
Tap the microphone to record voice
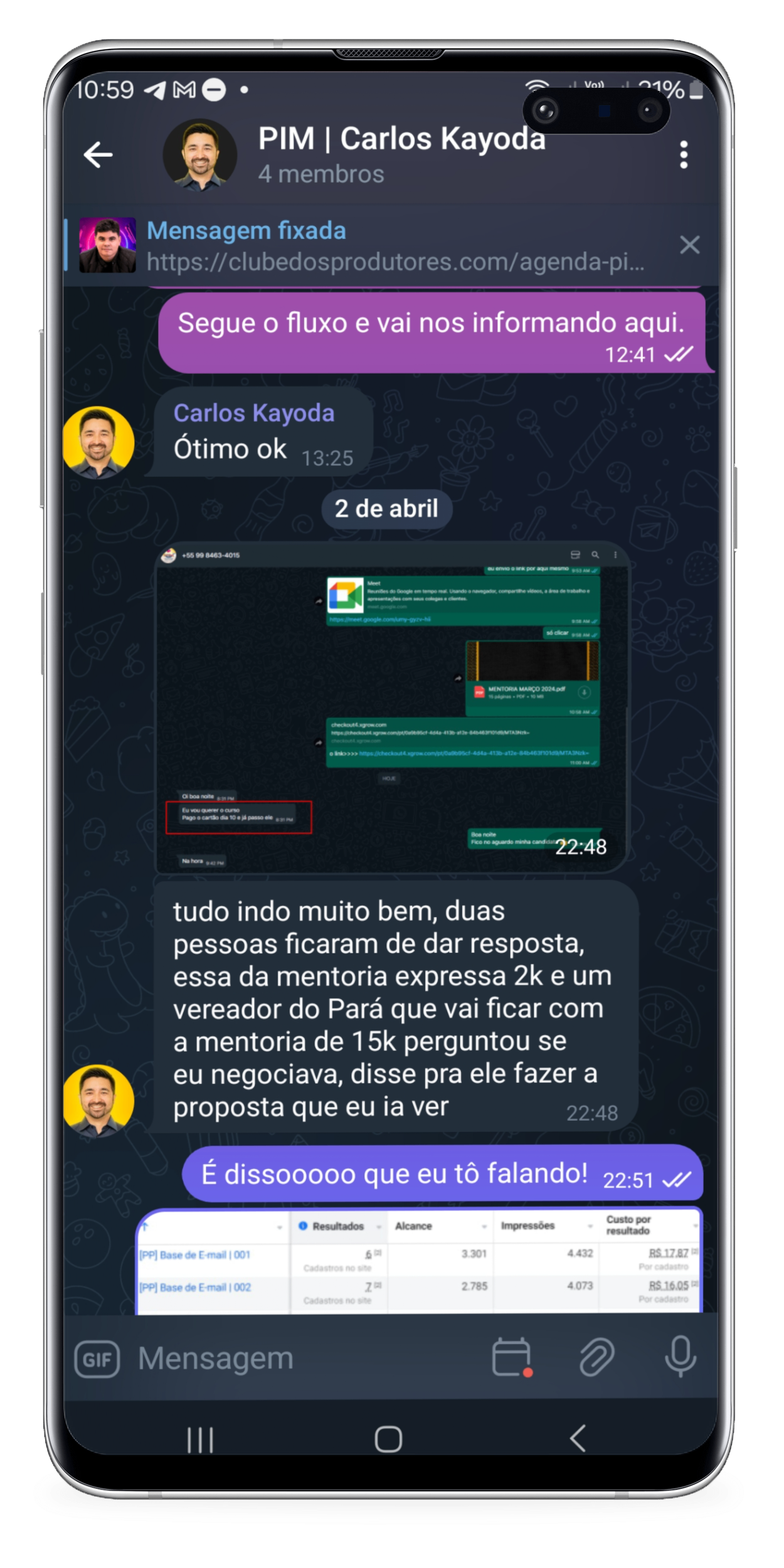pos(680,1357)
